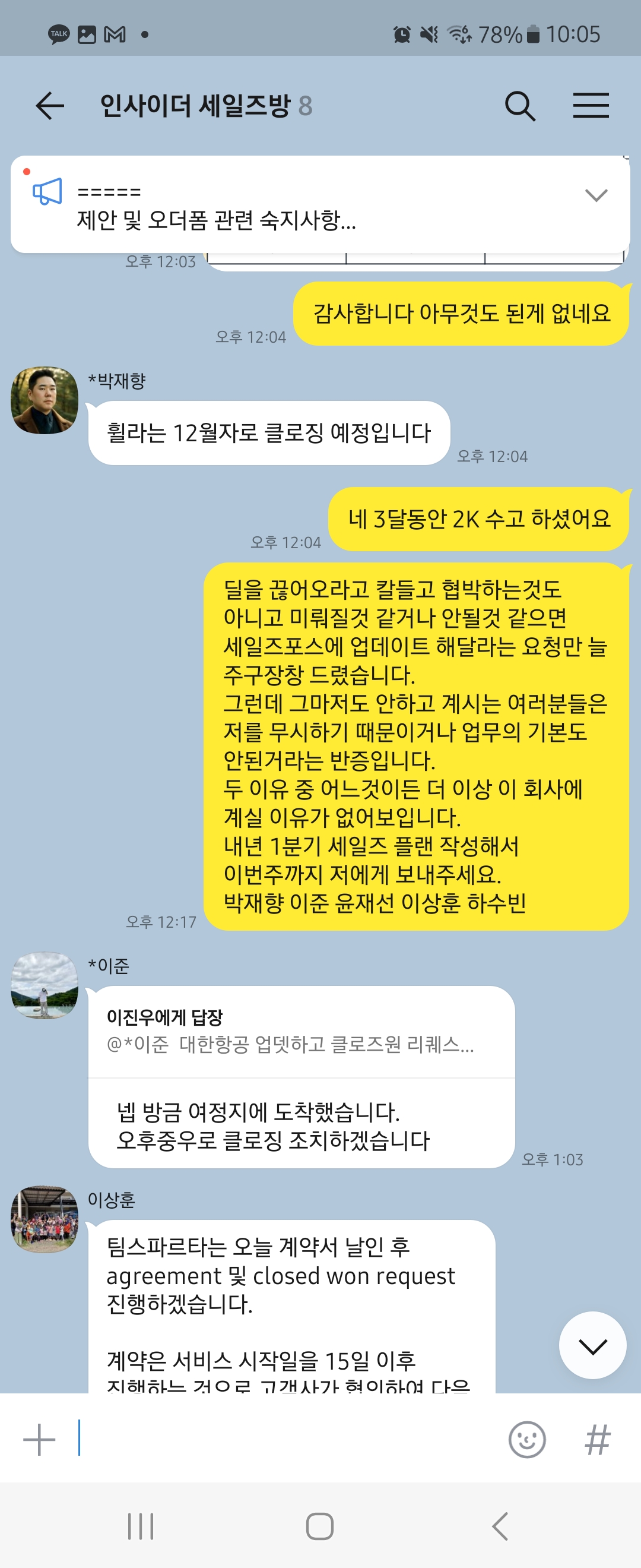The image size is (641, 1568).
Task: Open the emoticon picker
Action: pyautogui.click(x=526, y=1440)
